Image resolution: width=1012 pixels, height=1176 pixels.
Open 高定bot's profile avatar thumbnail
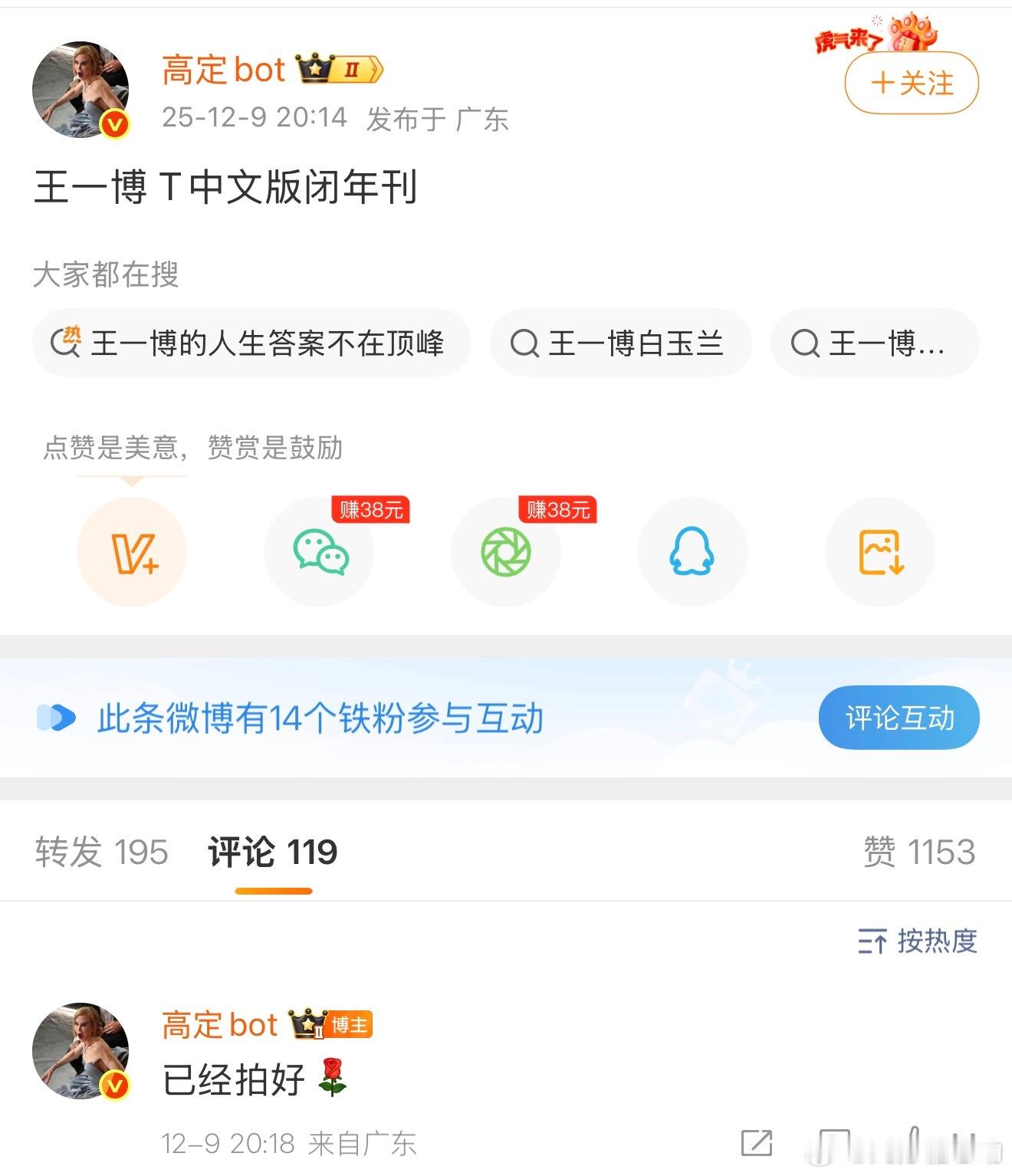click(80, 90)
